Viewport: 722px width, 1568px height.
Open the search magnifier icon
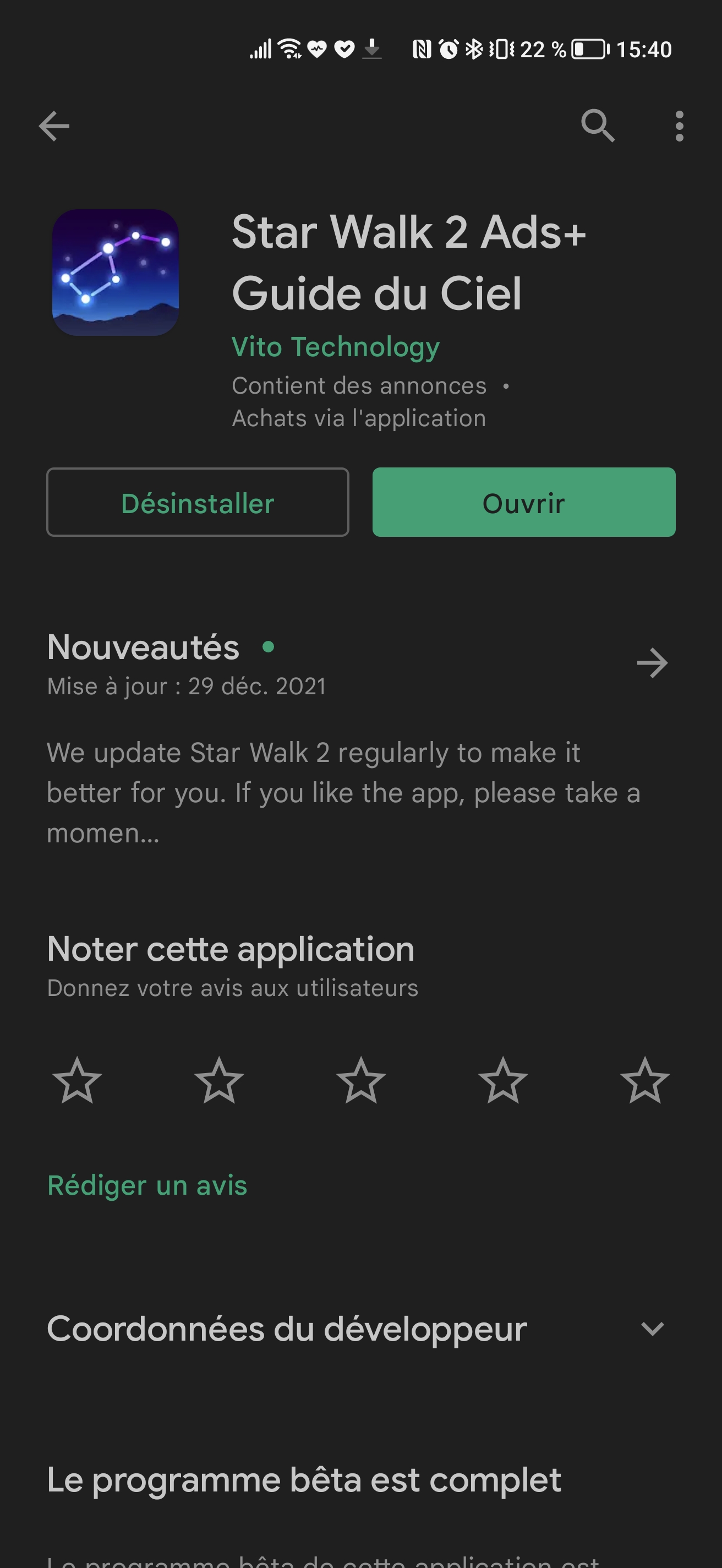[x=597, y=126]
